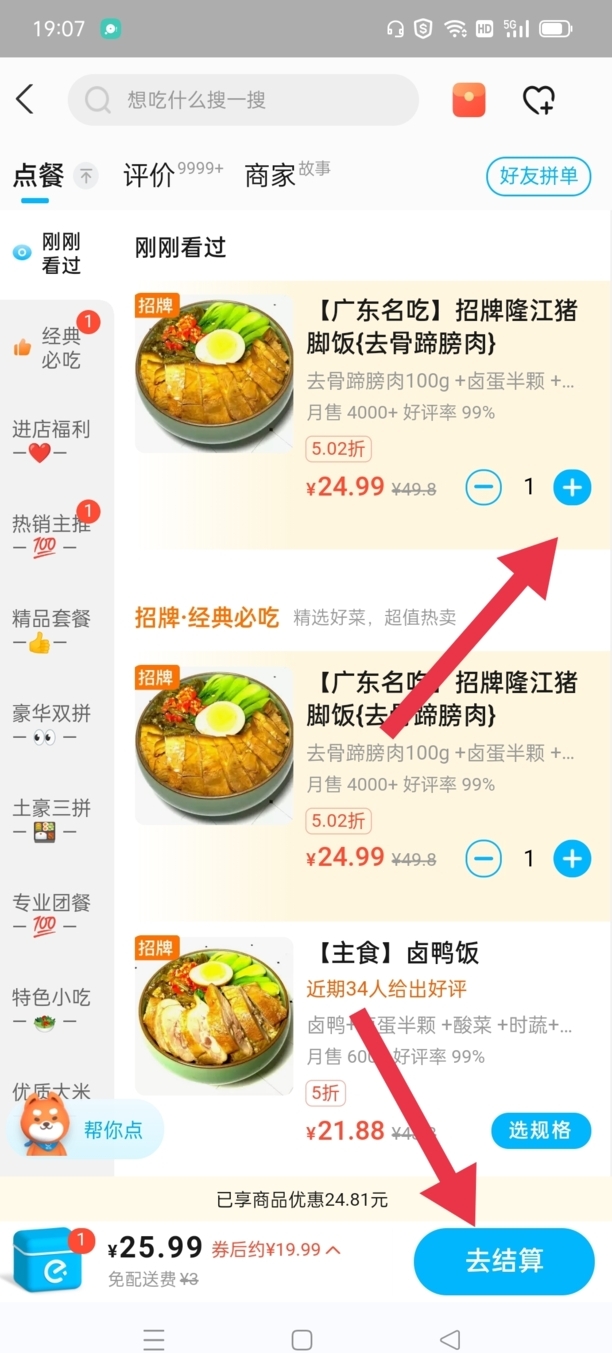Open the 卤鸭饭 dish image
Screen dimensions: 612x1353
click(214, 1015)
